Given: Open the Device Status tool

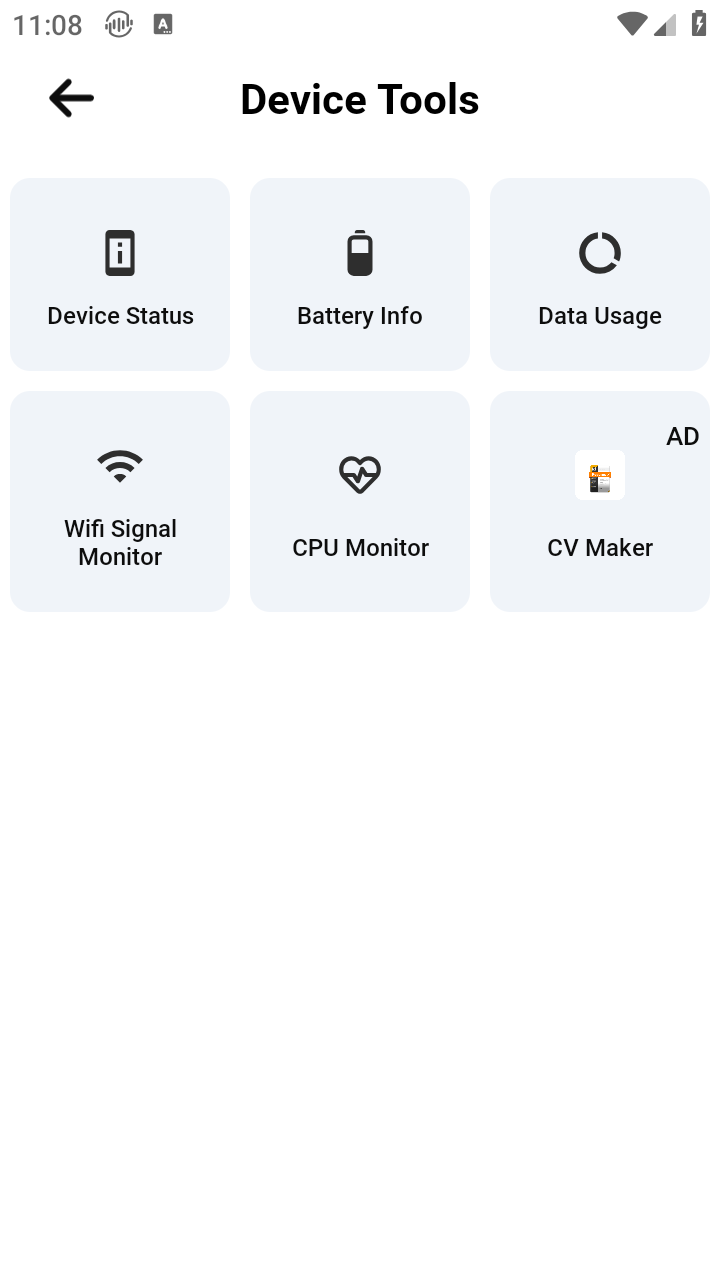Looking at the screenshot, I should click(120, 275).
